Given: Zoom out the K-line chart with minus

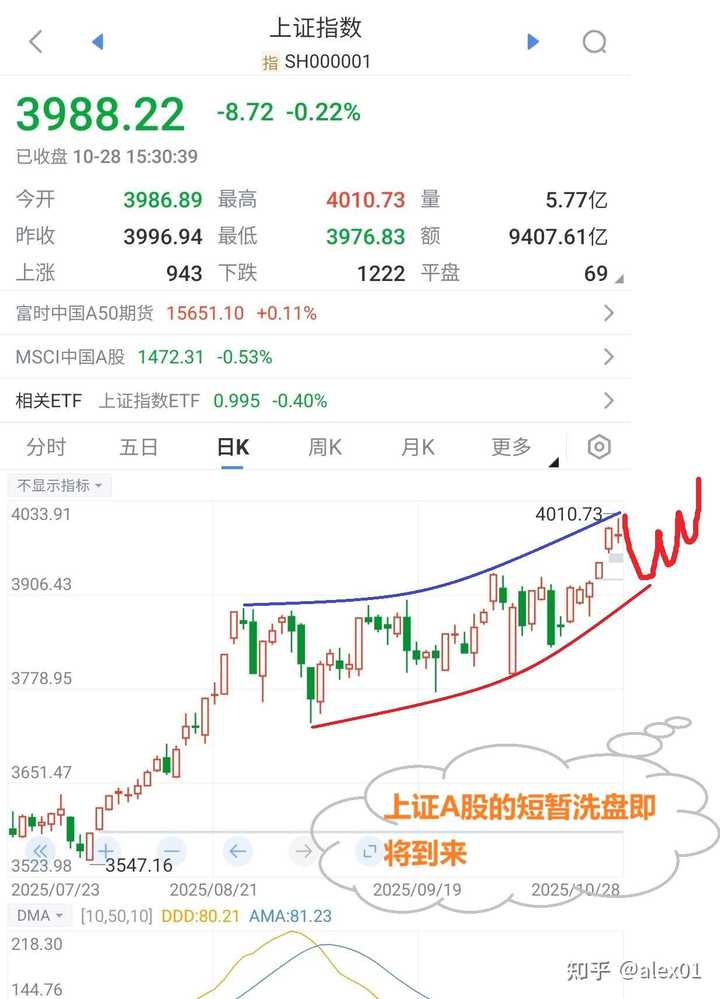Looking at the screenshot, I should pyautogui.click(x=170, y=852).
